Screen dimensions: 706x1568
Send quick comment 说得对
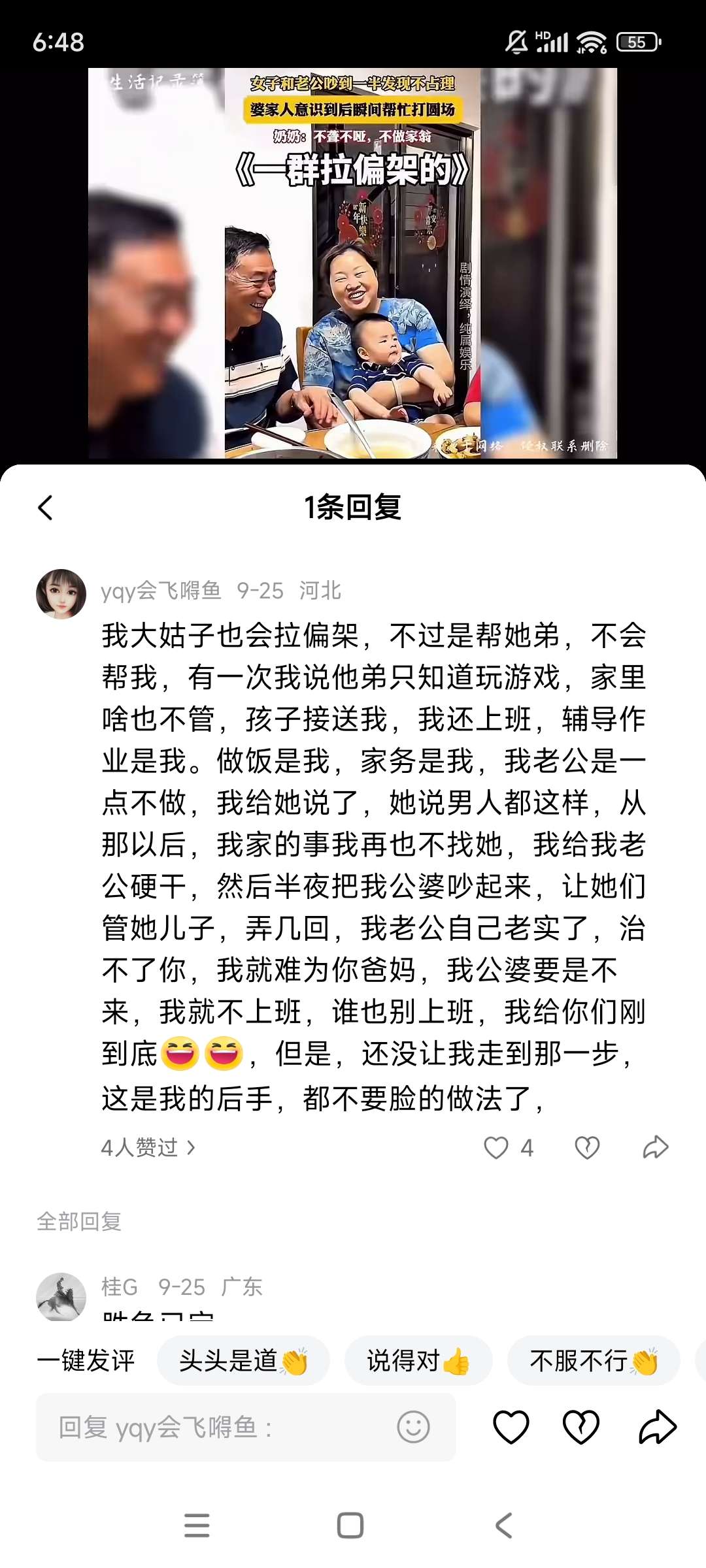[x=418, y=1361]
